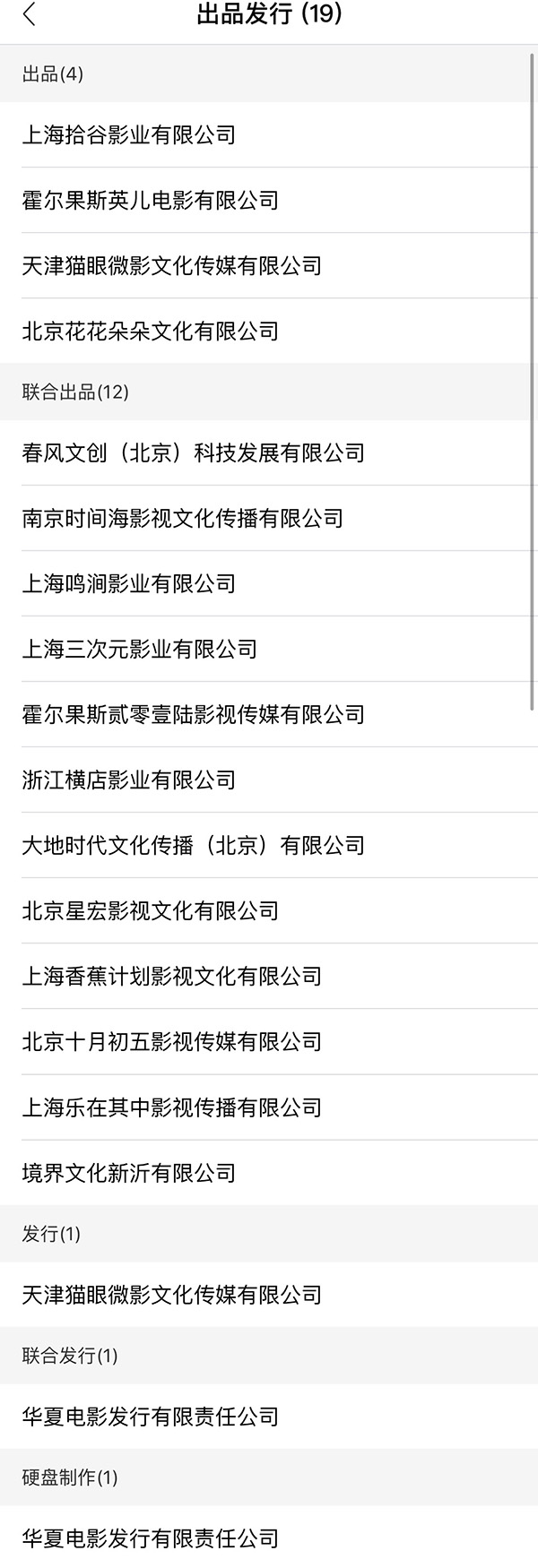Select 霍尔果斯贰零壹陆影视传媒有限公司
Image resolution: width=538 pixels, height=1568 pixels.
194,715
